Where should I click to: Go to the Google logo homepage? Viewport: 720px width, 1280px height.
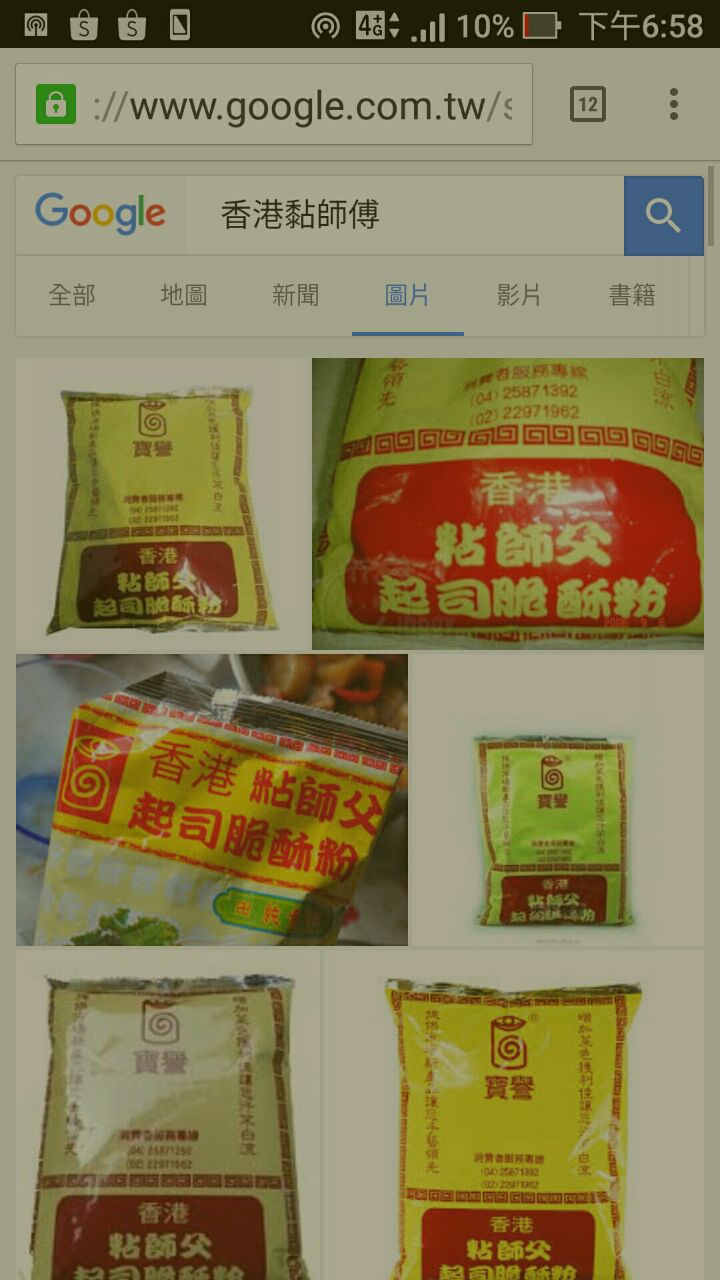[100, 214]
